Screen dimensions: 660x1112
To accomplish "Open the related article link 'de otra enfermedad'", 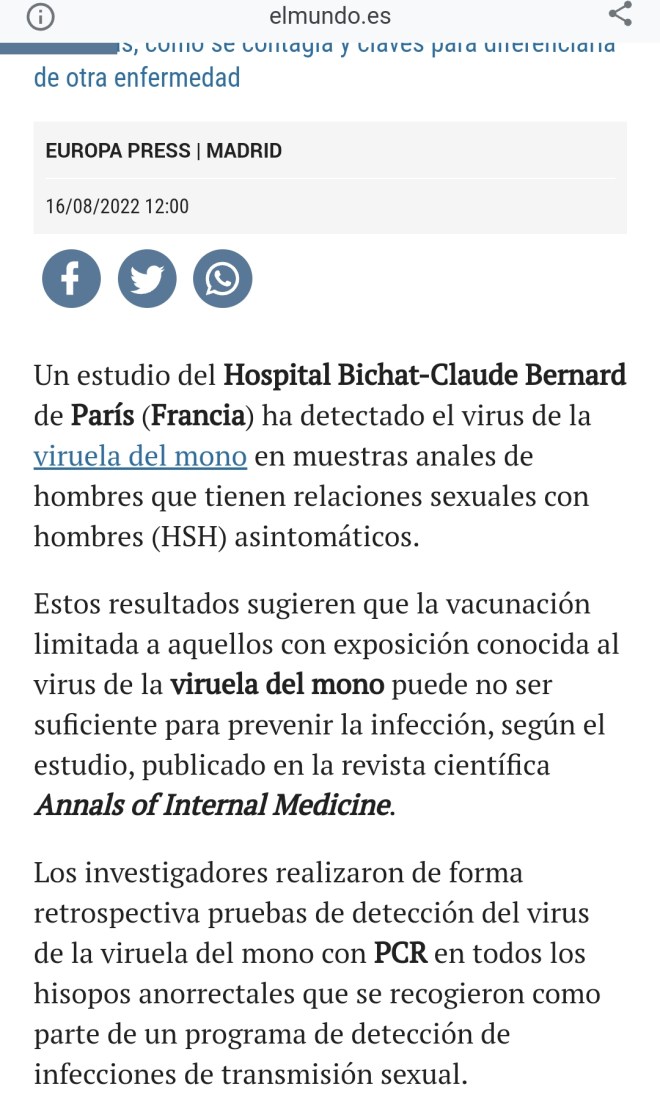I will [137, 78].
